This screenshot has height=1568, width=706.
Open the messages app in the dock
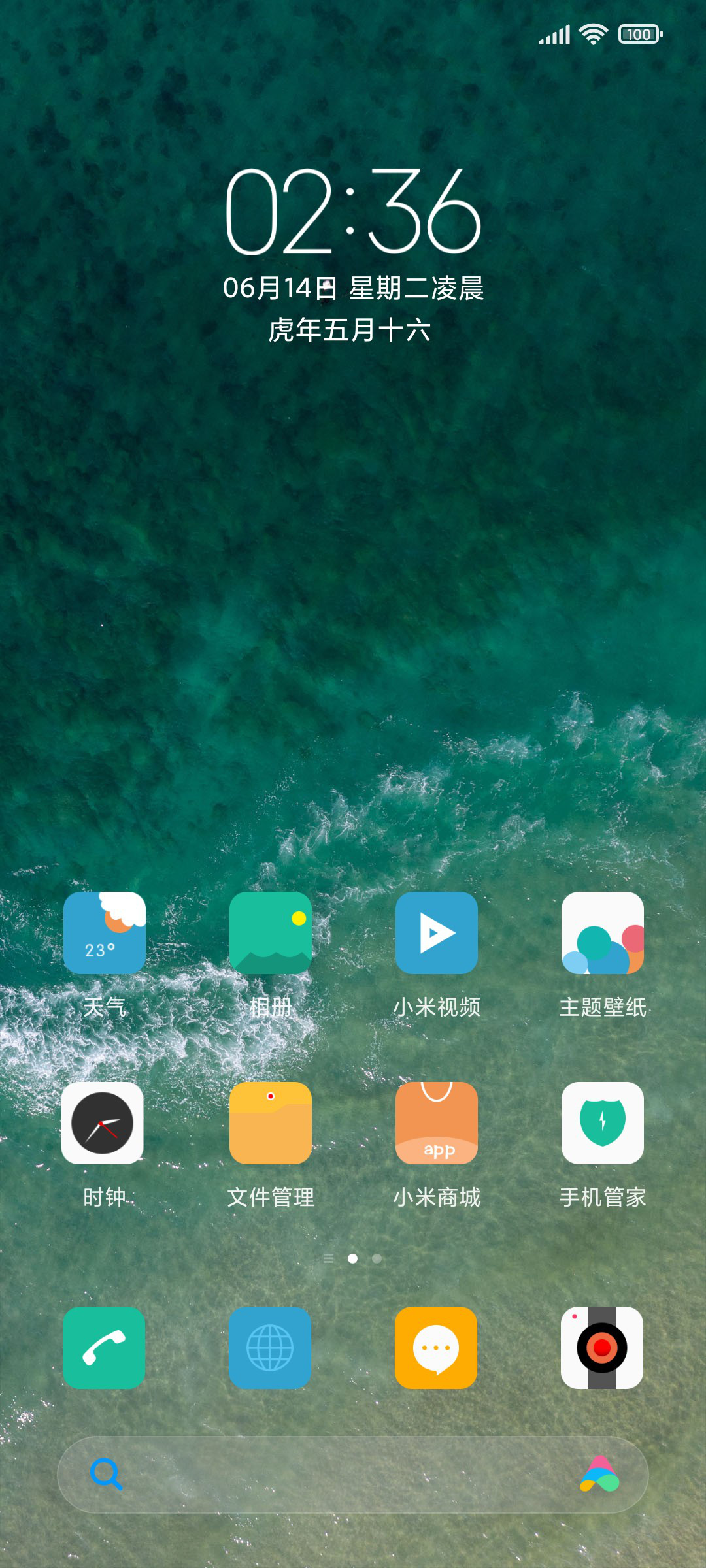(436, 1347)
